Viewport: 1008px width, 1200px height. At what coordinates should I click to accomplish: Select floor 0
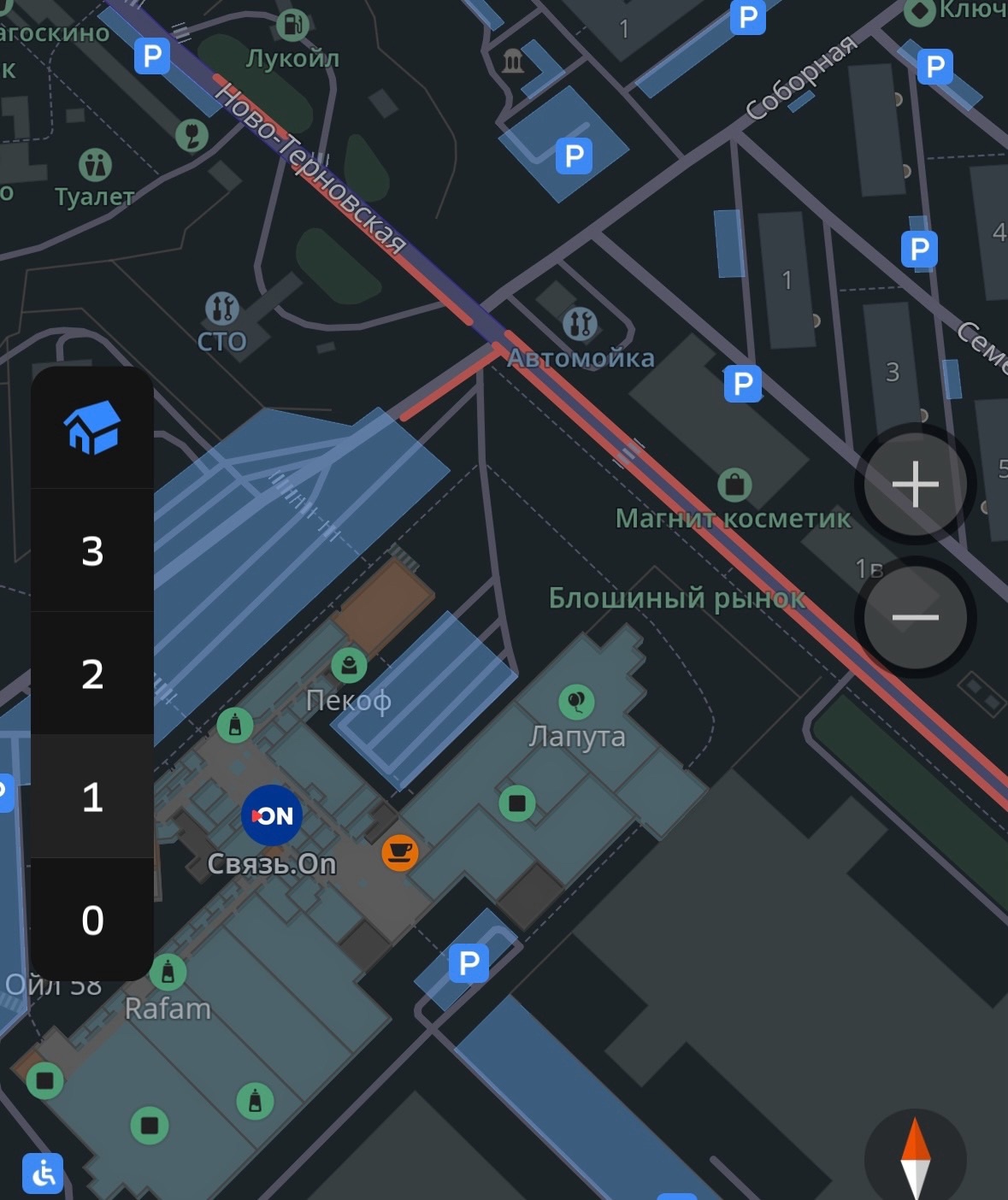(x=92, y=921)
